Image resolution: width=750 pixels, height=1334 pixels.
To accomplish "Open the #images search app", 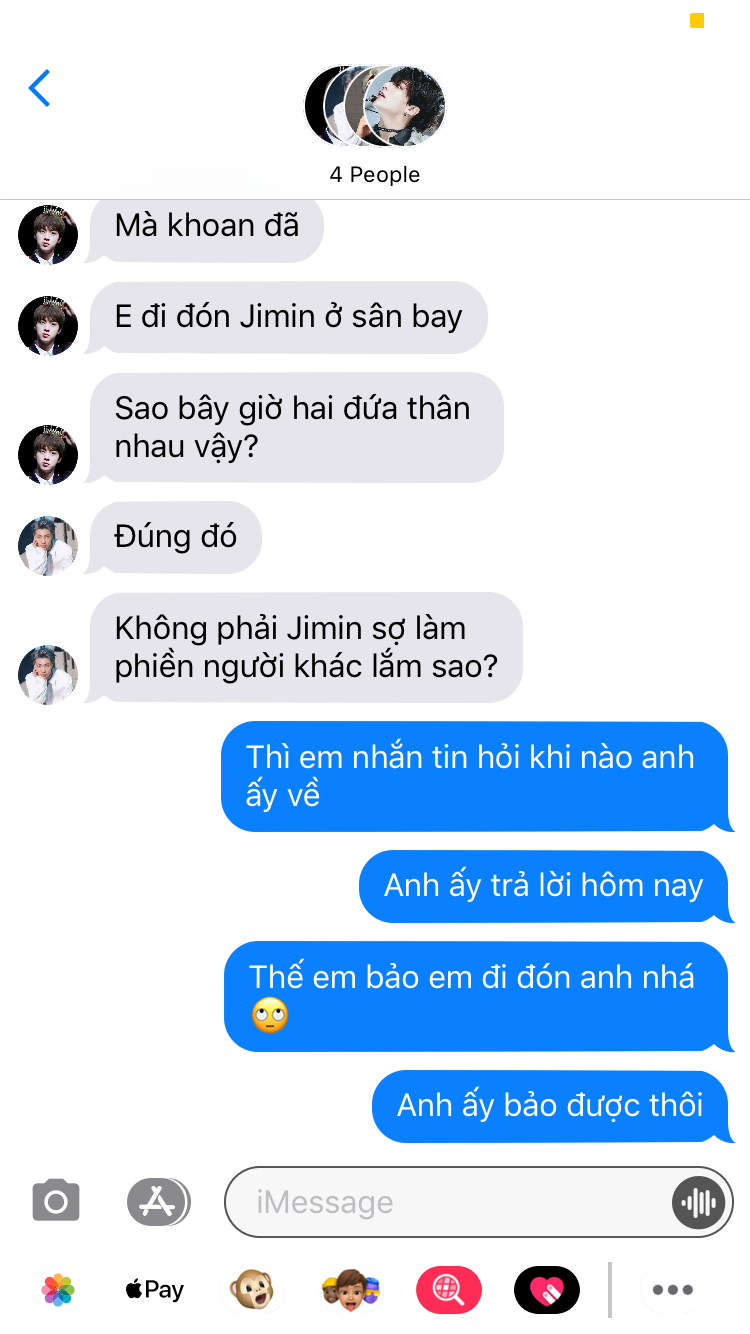I will pyautogui.click(x=448, y=1290).
